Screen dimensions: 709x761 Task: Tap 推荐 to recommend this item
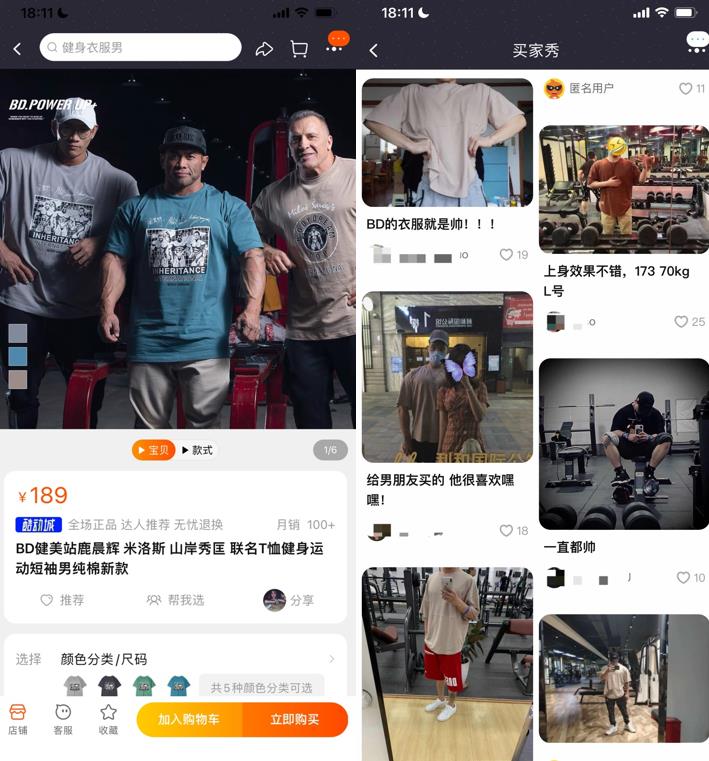pos(62,600)
